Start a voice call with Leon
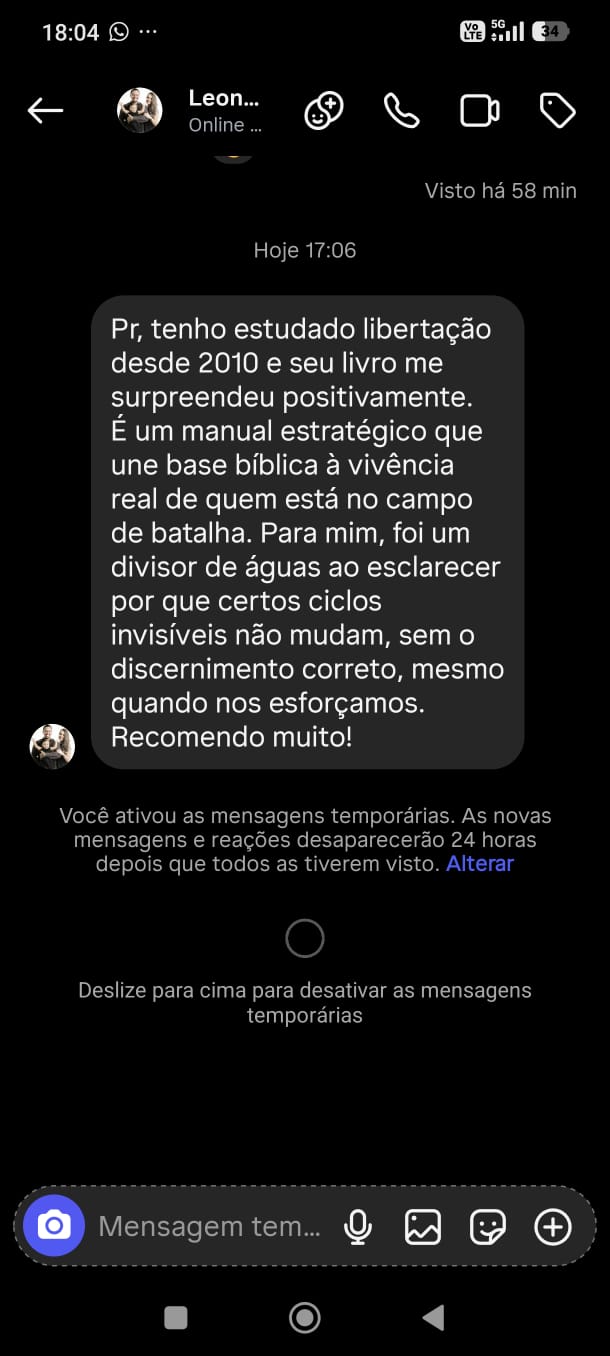Viewport: 610px width, 1356px height. (x=401, y=111)
